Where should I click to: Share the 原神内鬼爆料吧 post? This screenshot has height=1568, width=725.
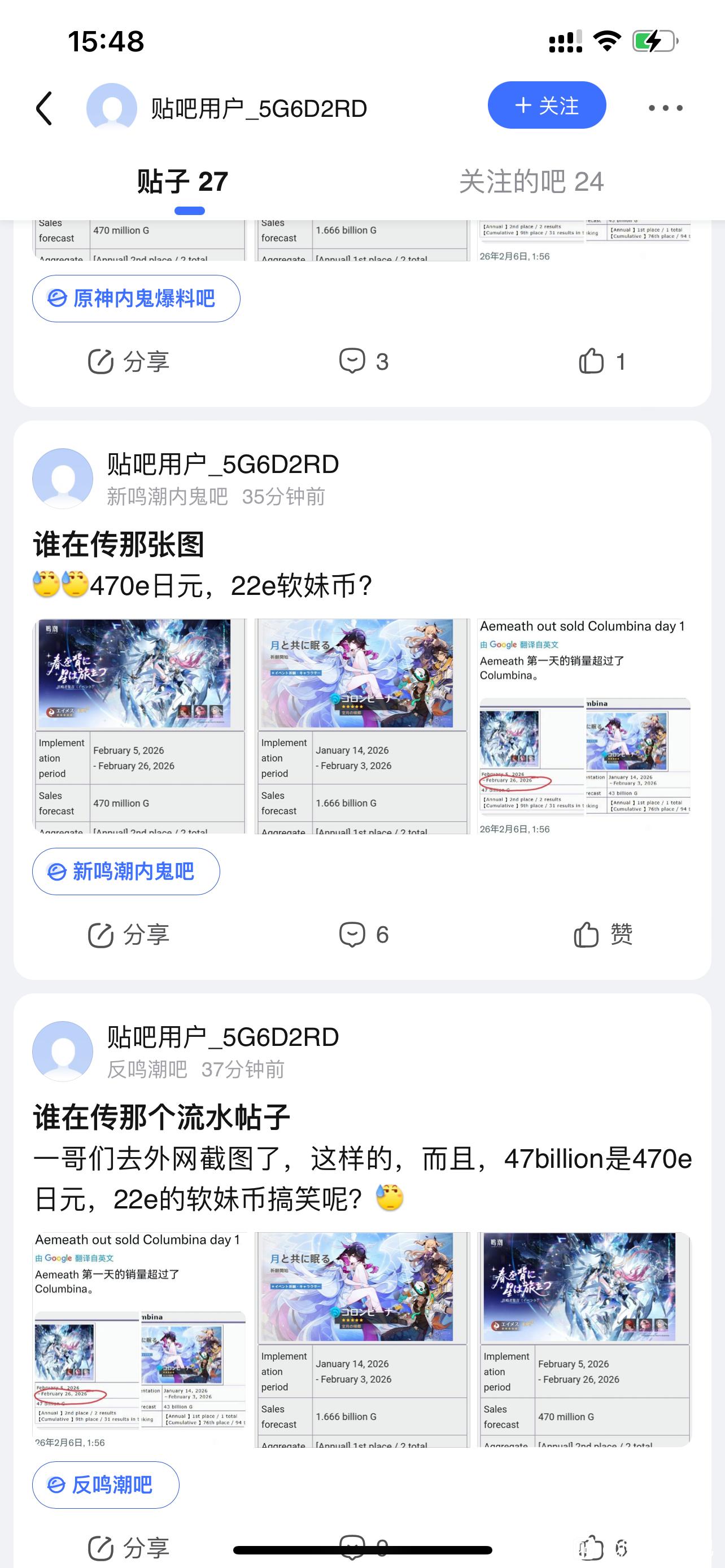(x=128, y=362)
